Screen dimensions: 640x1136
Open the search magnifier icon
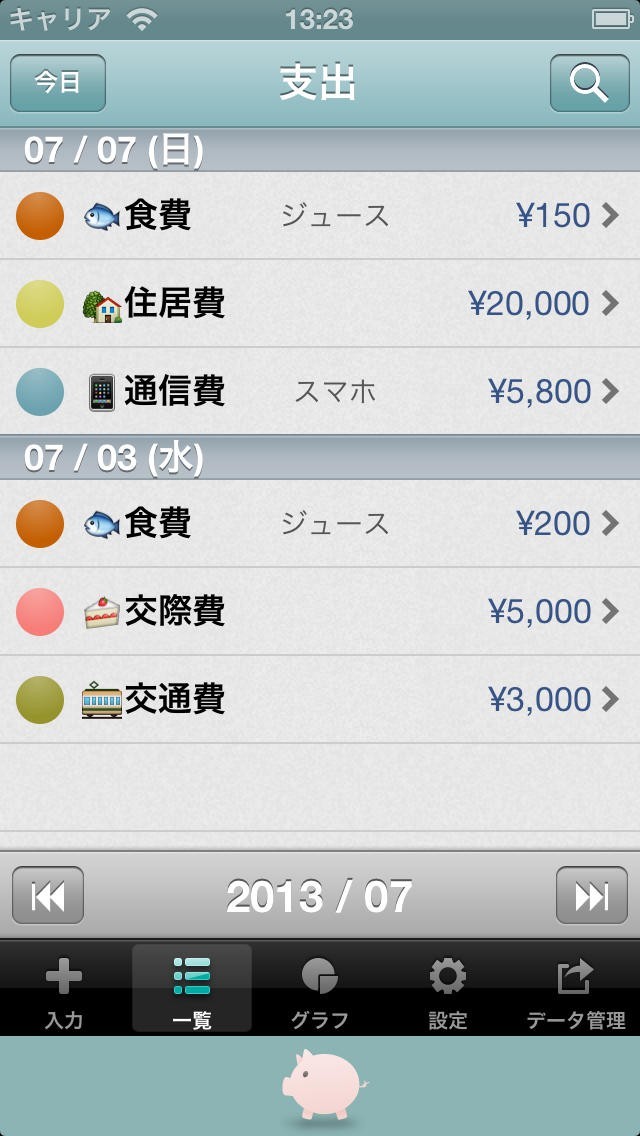click(x=589, y=83)
